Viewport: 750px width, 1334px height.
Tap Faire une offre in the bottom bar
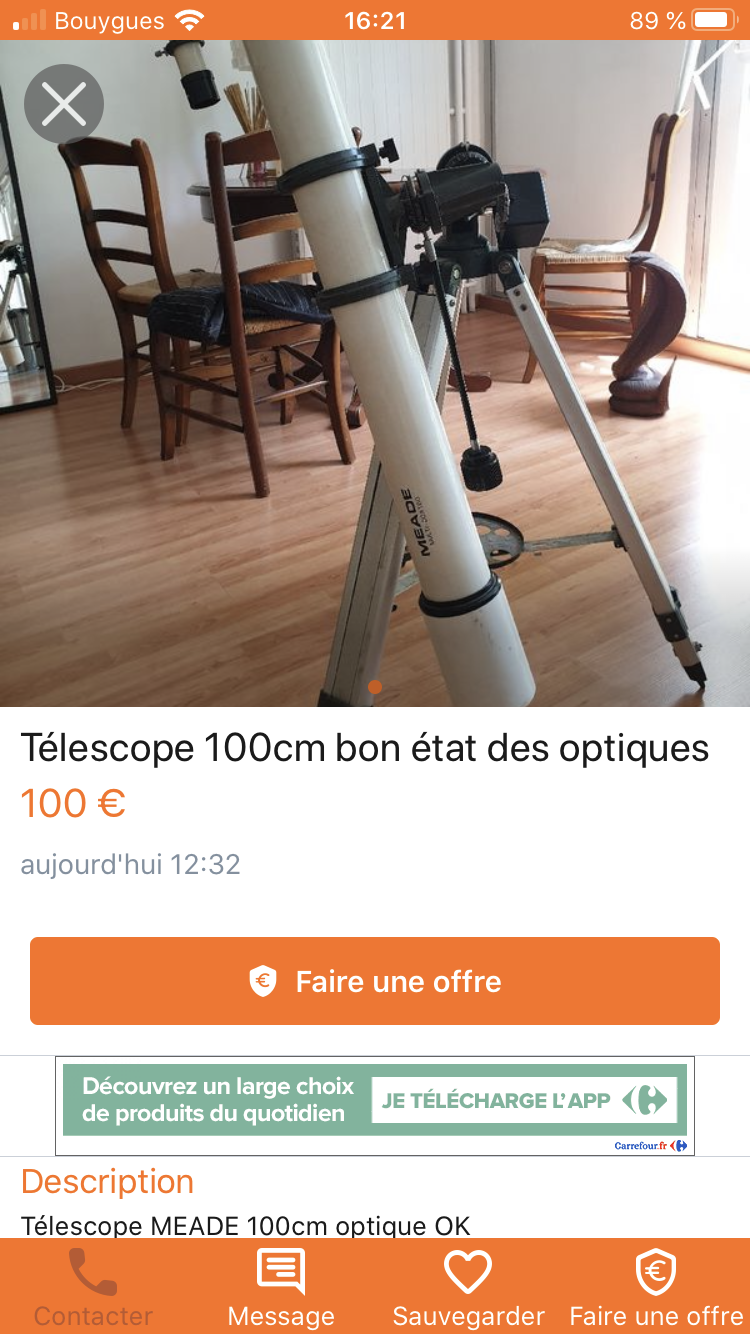tap(656, 1287)
